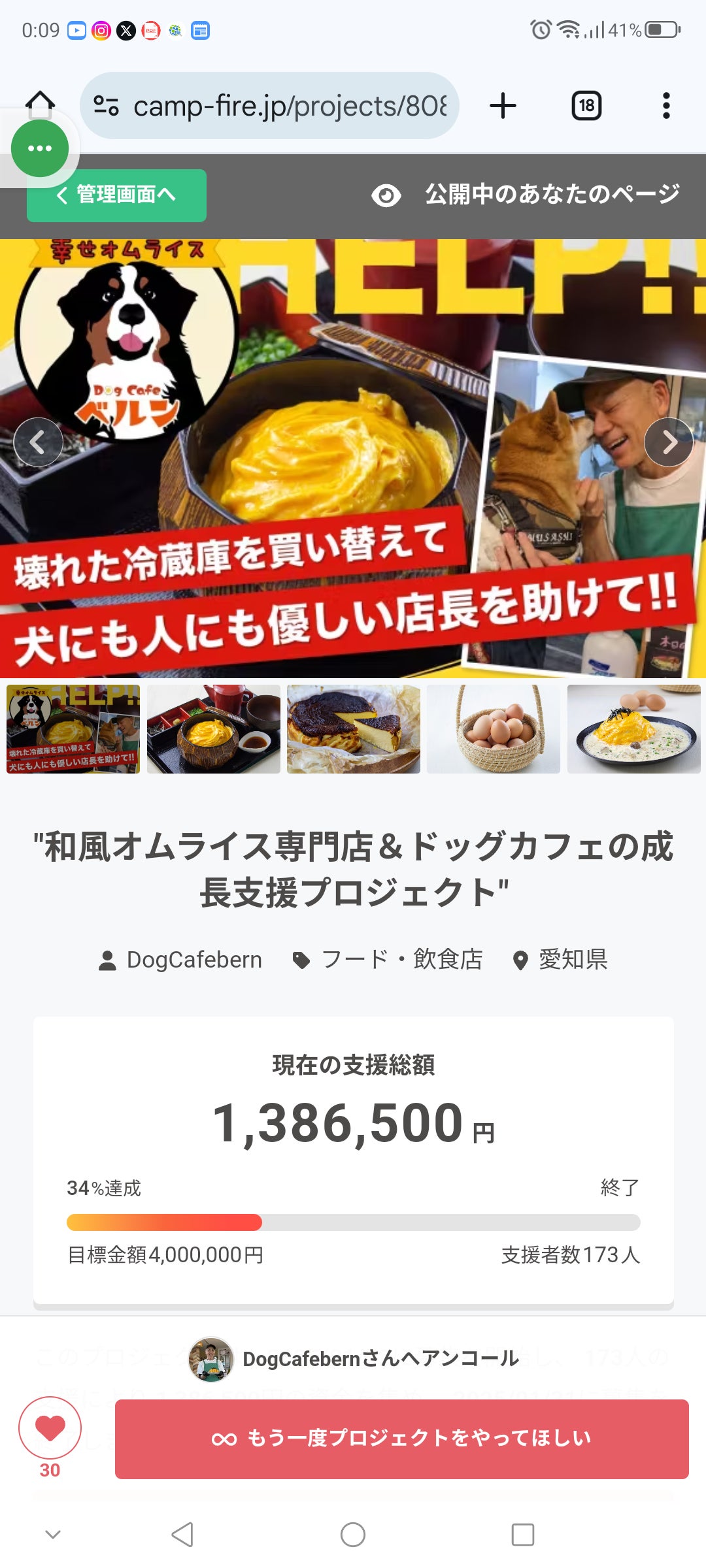Open a new browser tab
706x1568 pixels.
(503, 106)
